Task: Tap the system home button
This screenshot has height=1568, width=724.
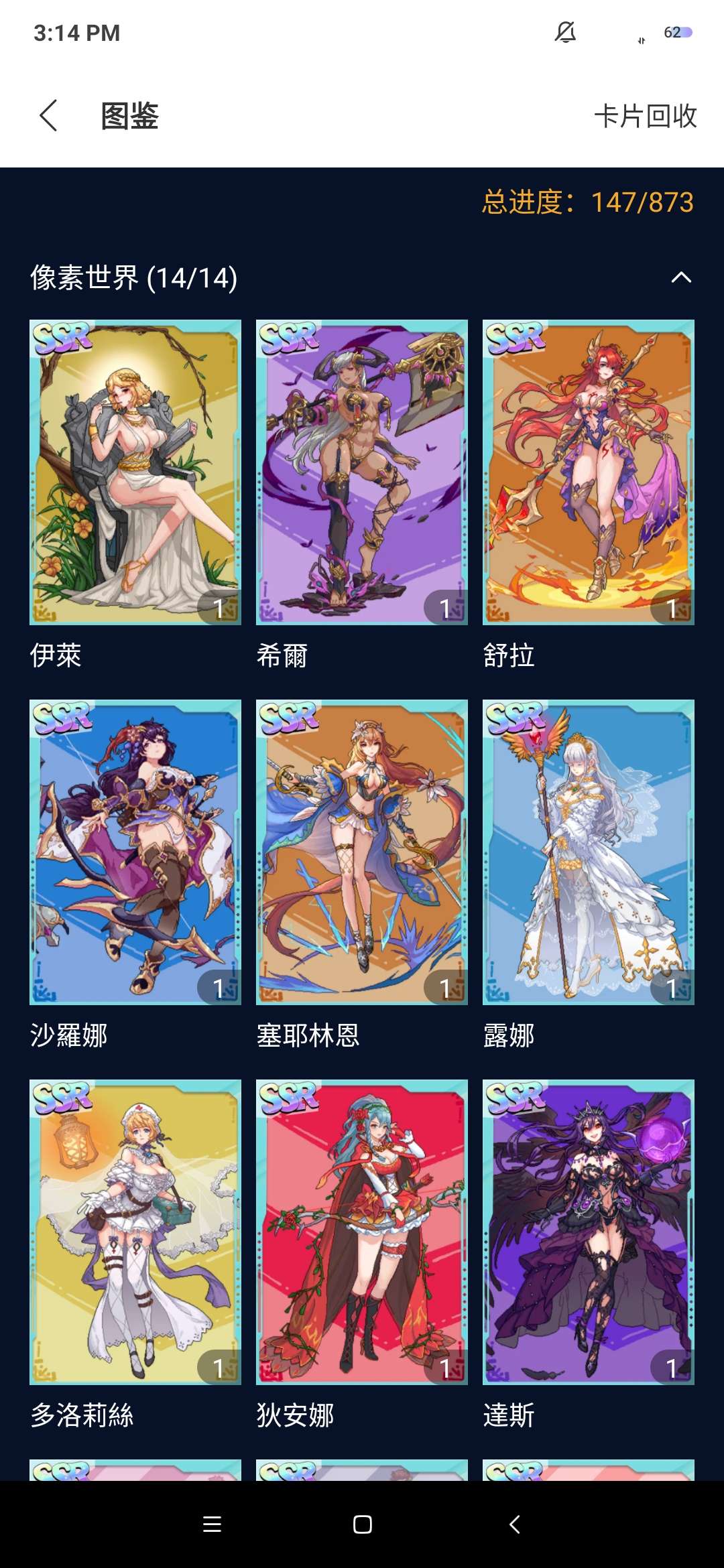Action: 362,1524
